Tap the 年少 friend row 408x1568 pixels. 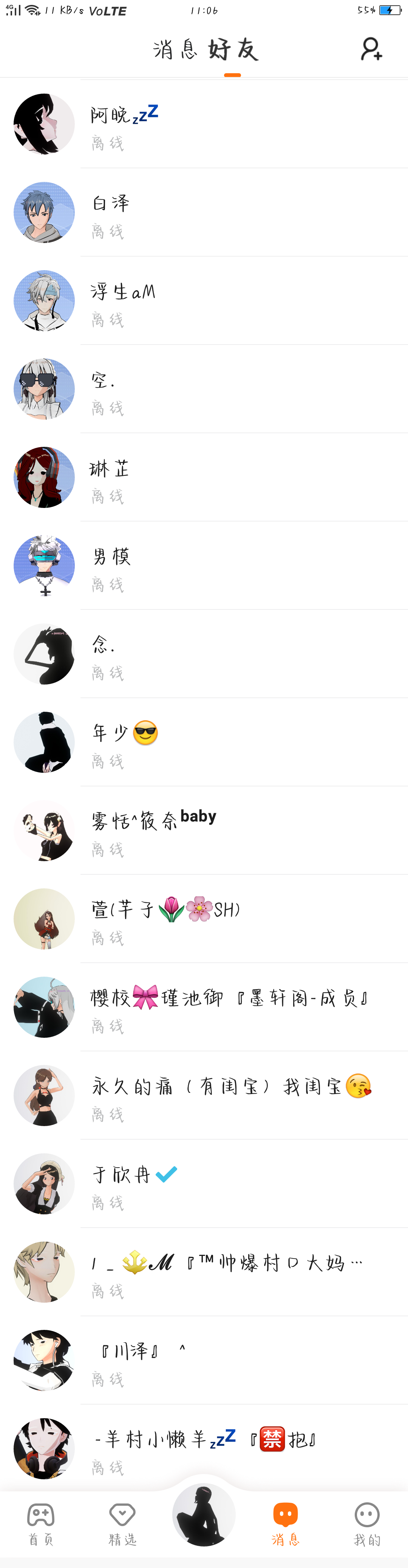(204, 742)
